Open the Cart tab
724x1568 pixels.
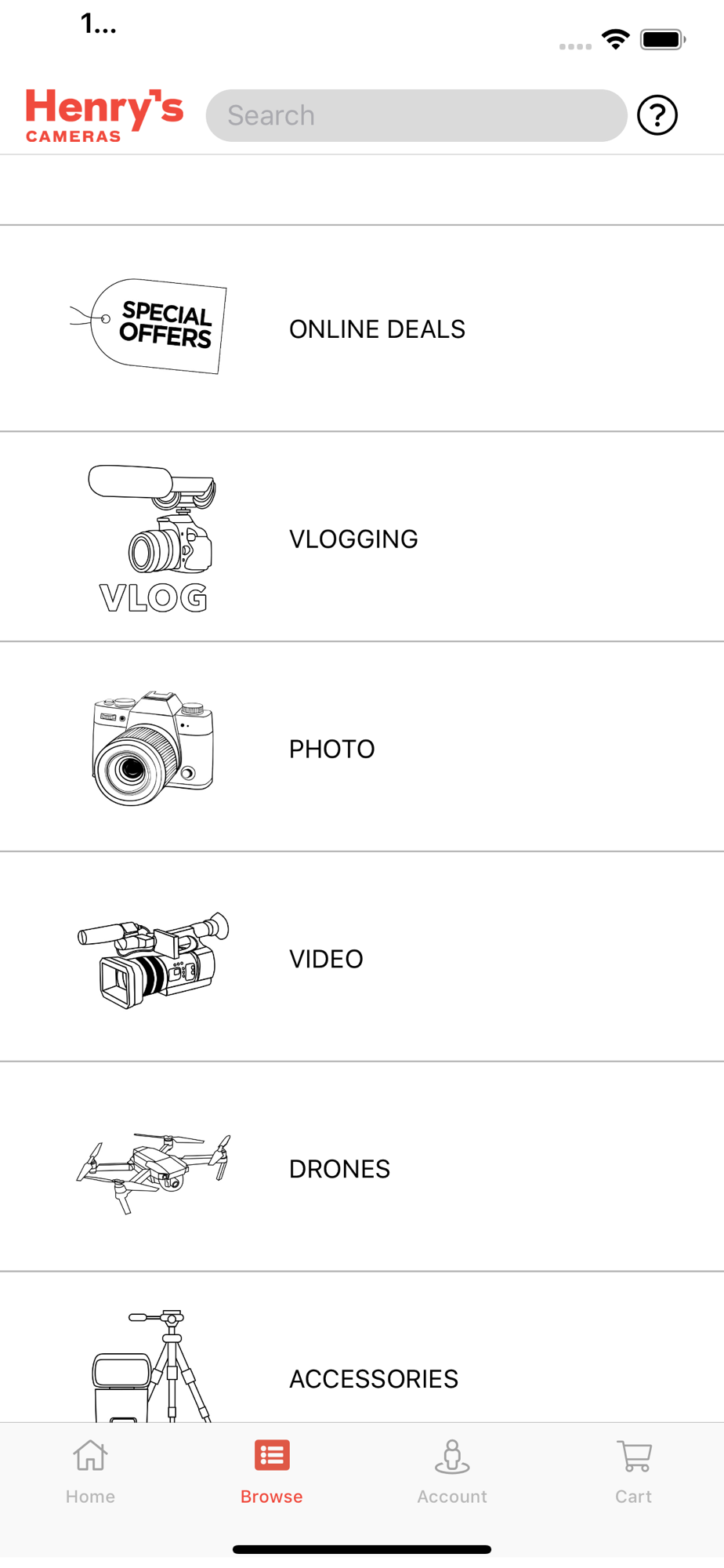633,1472
